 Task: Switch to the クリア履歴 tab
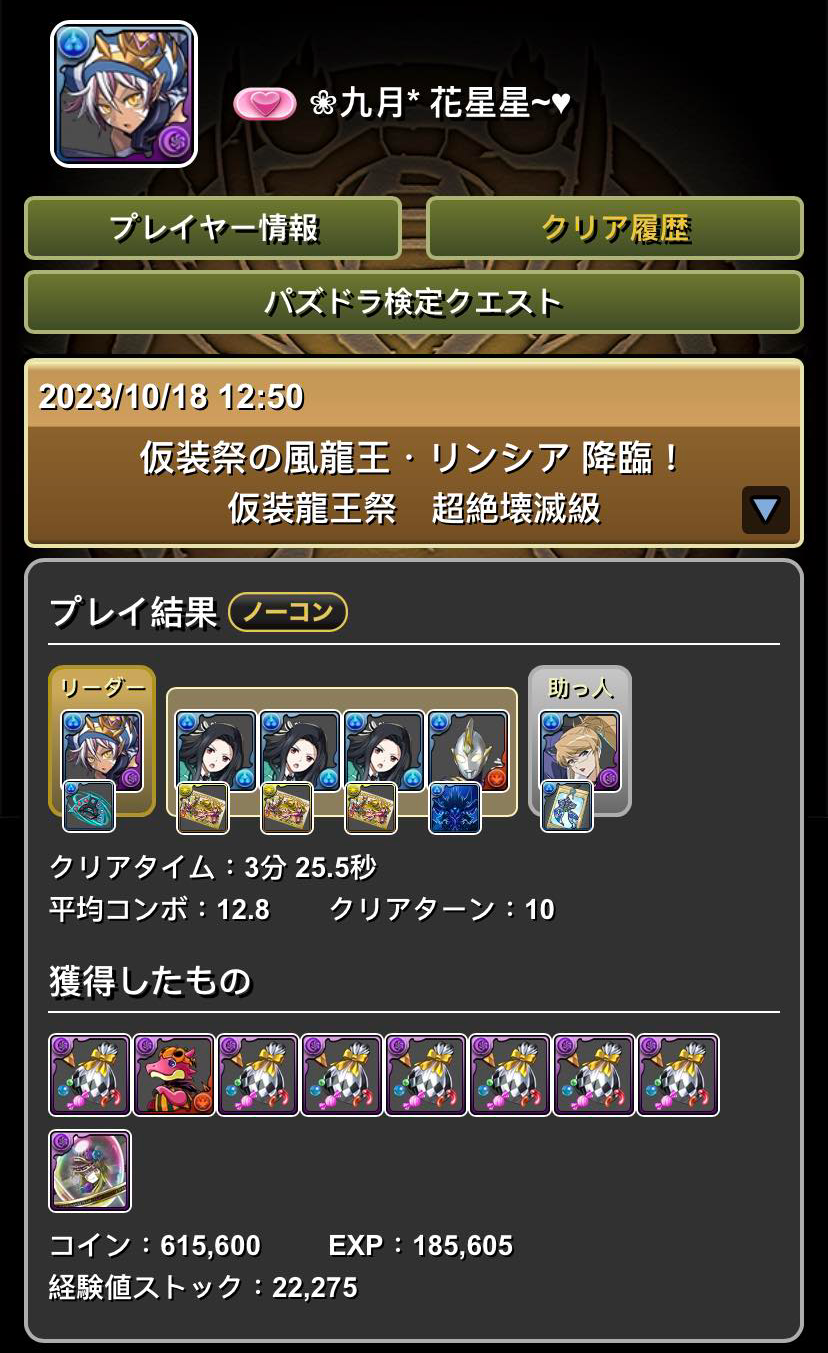pos(614,229)
